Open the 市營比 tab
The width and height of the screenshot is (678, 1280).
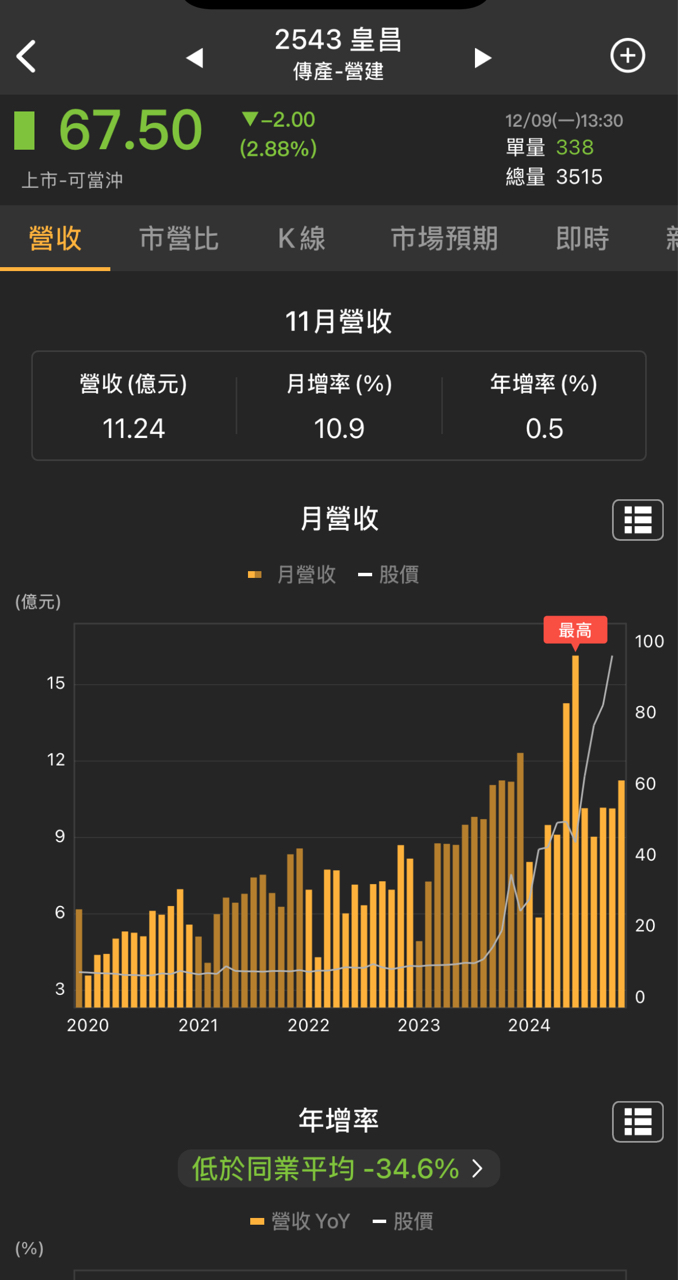(x=178, y=239)
